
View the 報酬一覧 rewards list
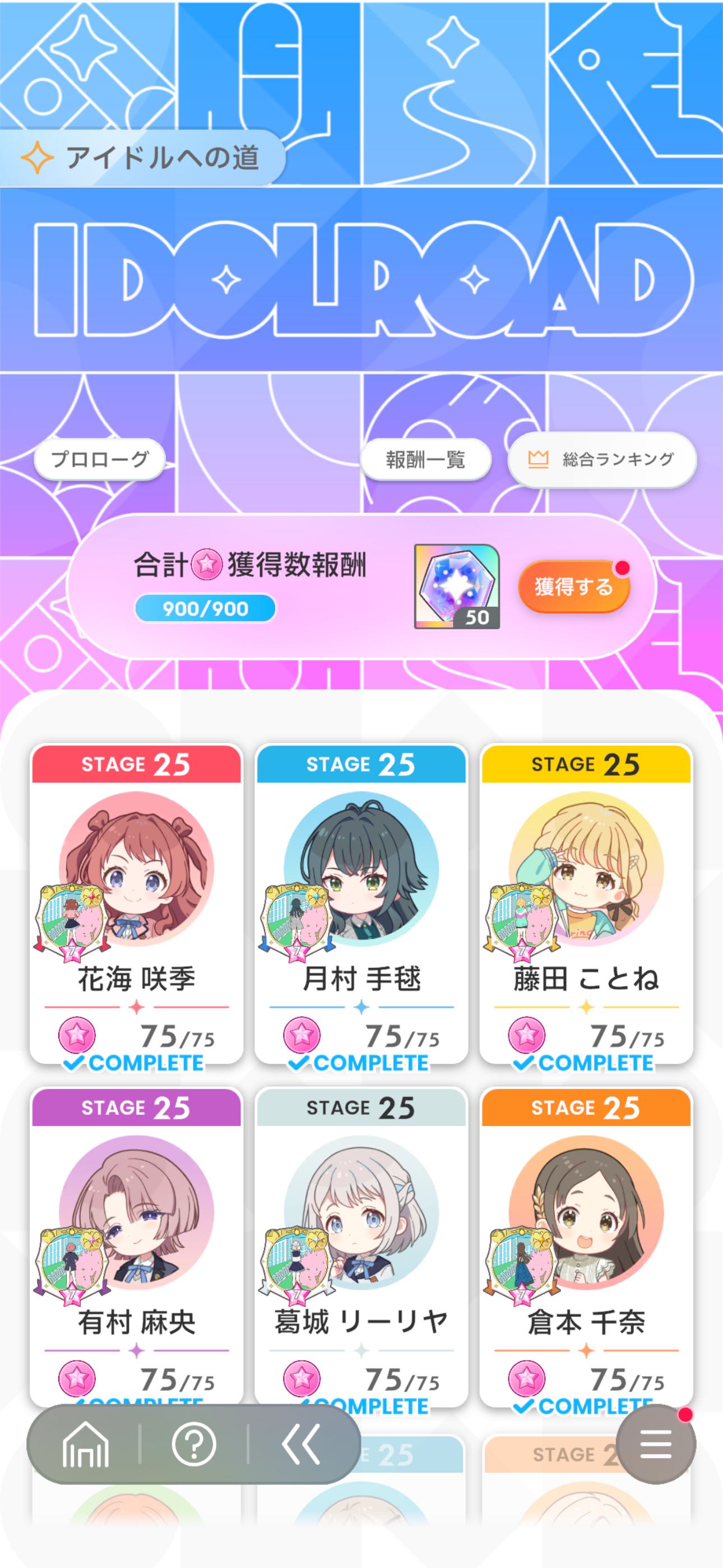(x=425, y=459)
